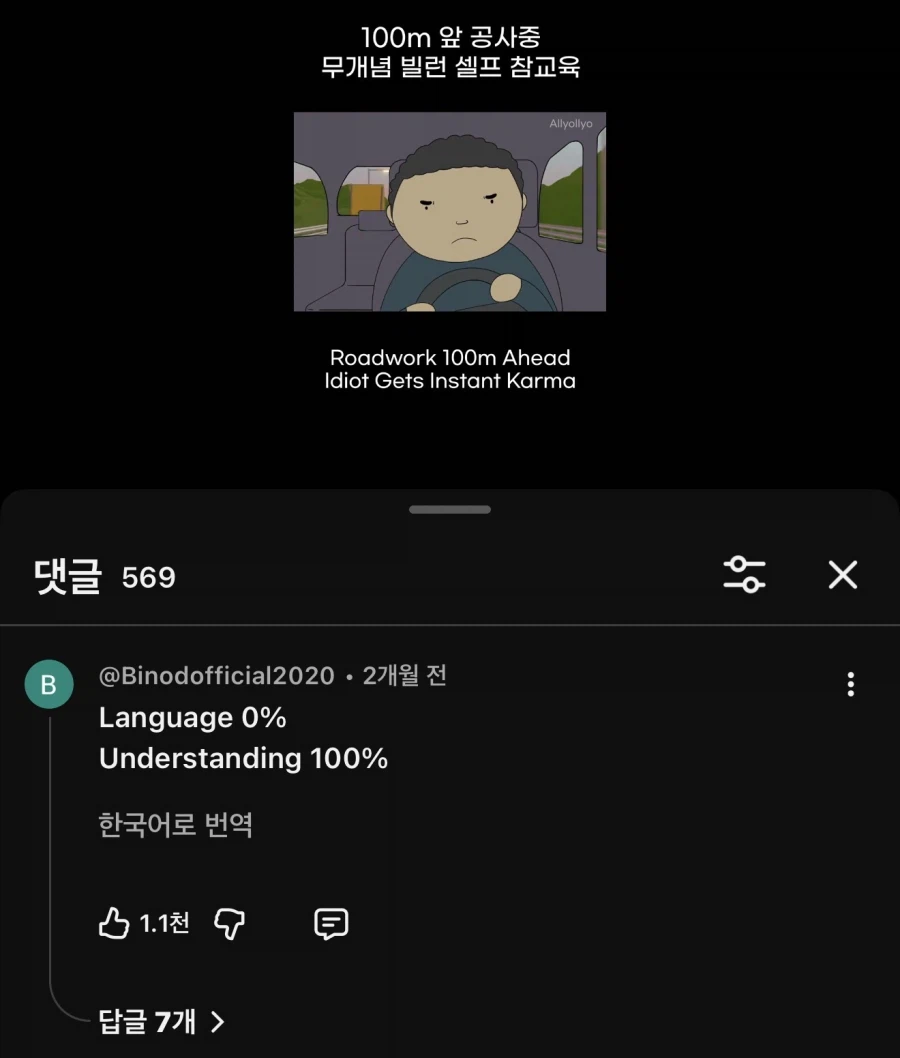
Task: Expand the '답글 7개' replies thread
Action: pos(146,1022)
